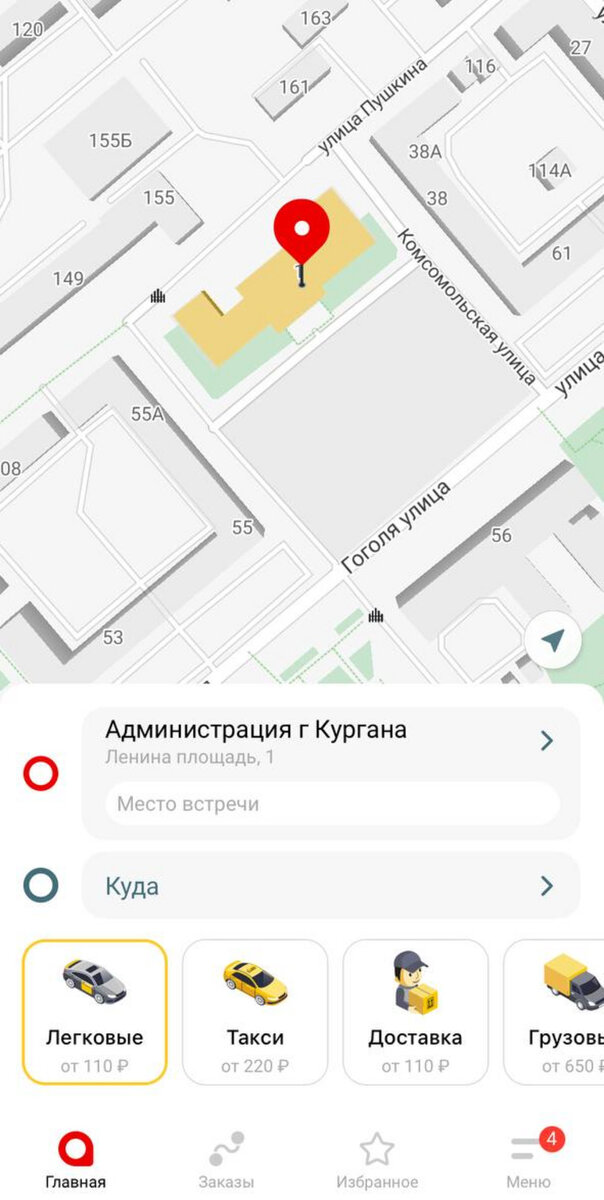
Task: Choose the Доставка service card
Action: (415, 1012)
